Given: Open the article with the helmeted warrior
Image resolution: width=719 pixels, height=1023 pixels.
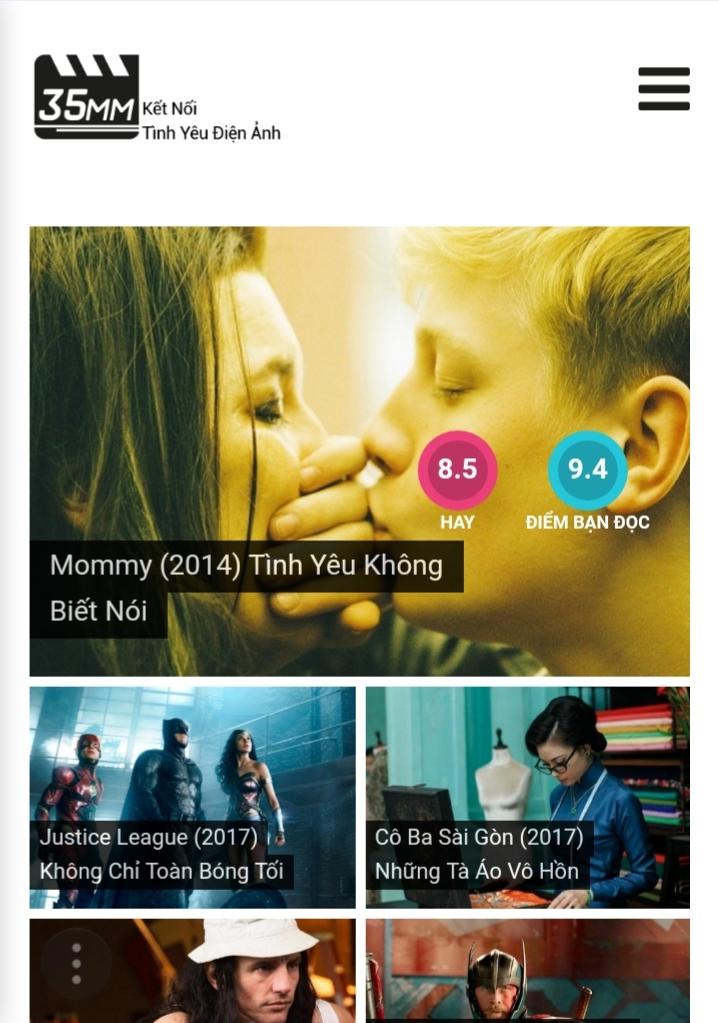Looking at the screenshot, I should pyautogui.click(x=527, y=970).
